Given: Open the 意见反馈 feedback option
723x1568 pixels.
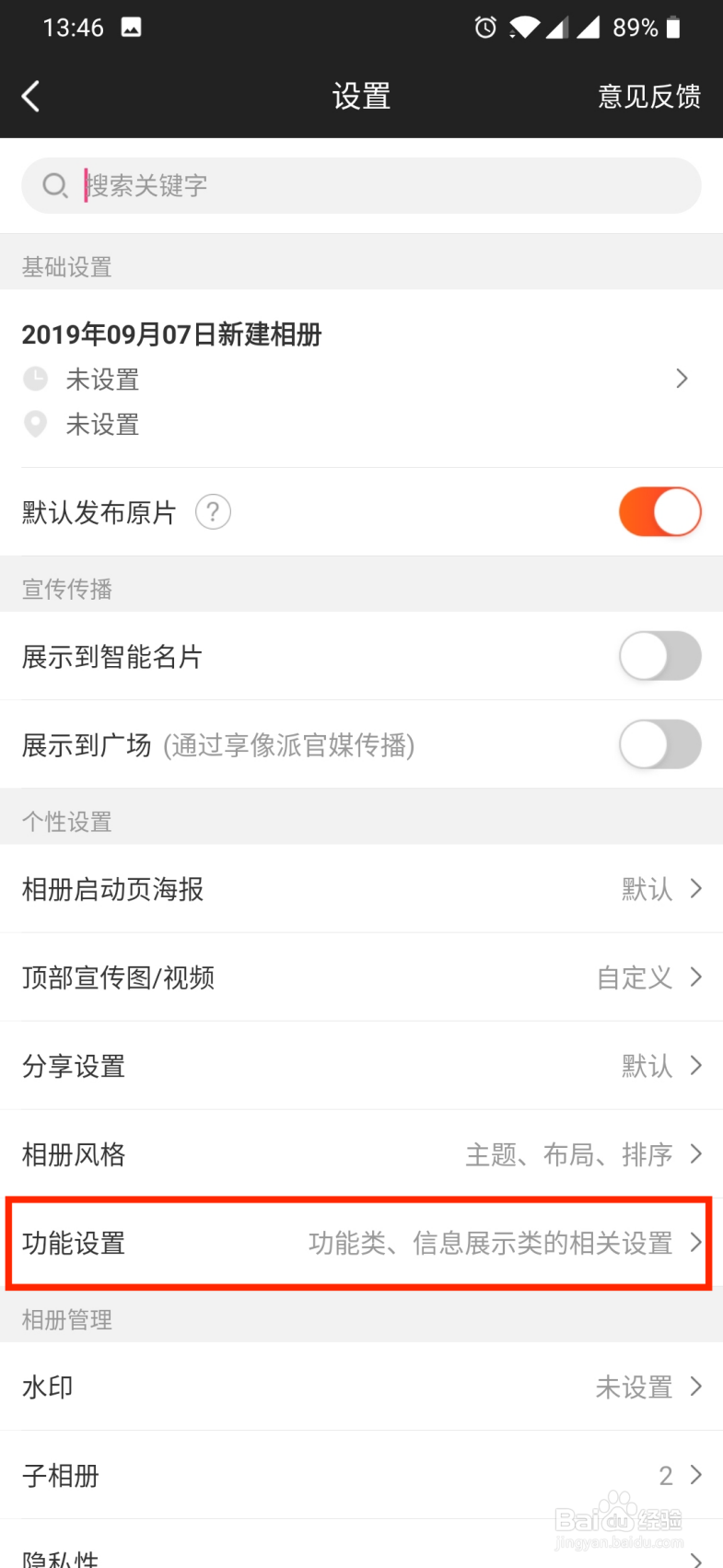Looking at the screenshot, I should point(649,97).
